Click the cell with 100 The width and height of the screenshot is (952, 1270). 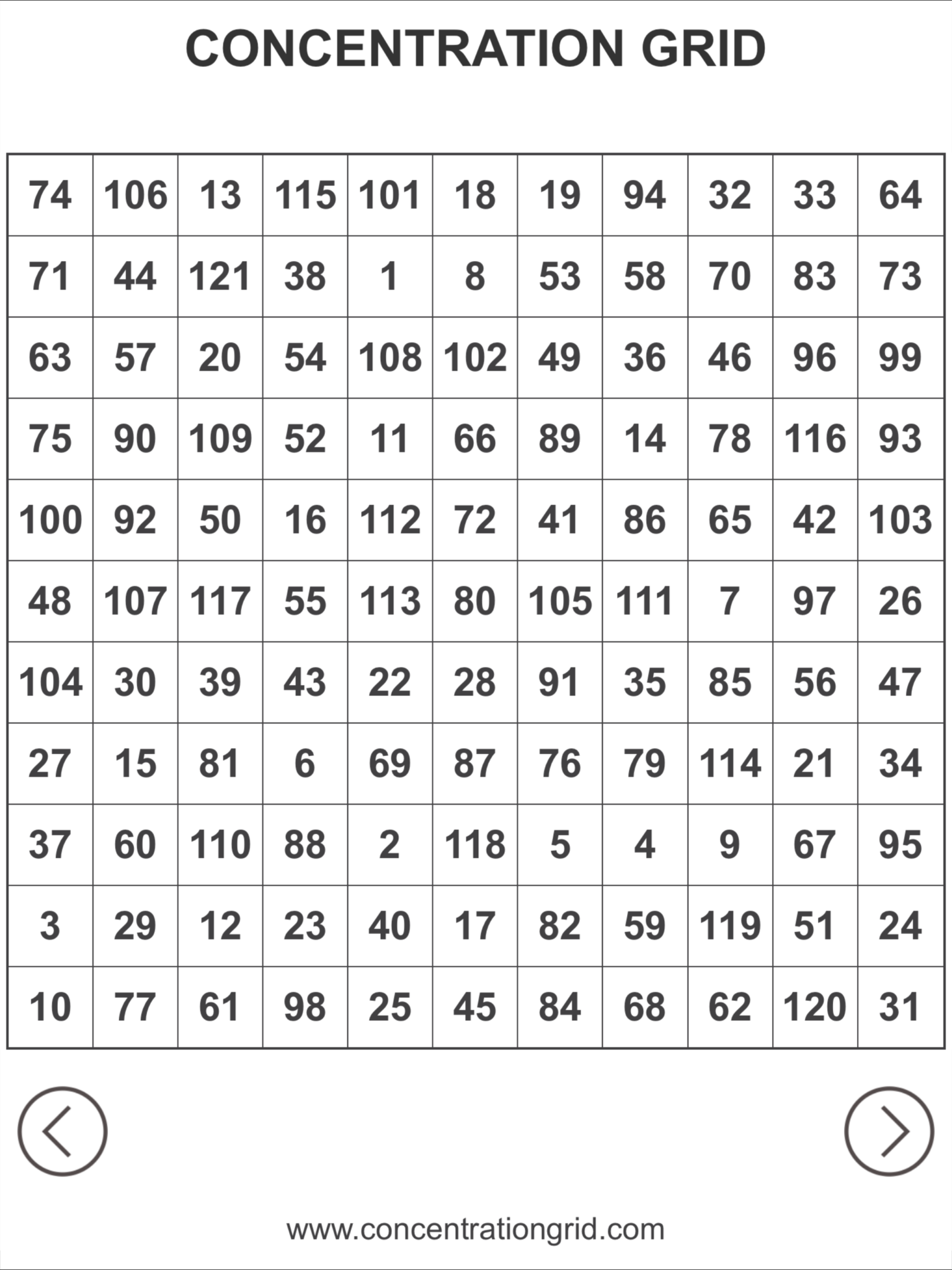tap(52, 520)
